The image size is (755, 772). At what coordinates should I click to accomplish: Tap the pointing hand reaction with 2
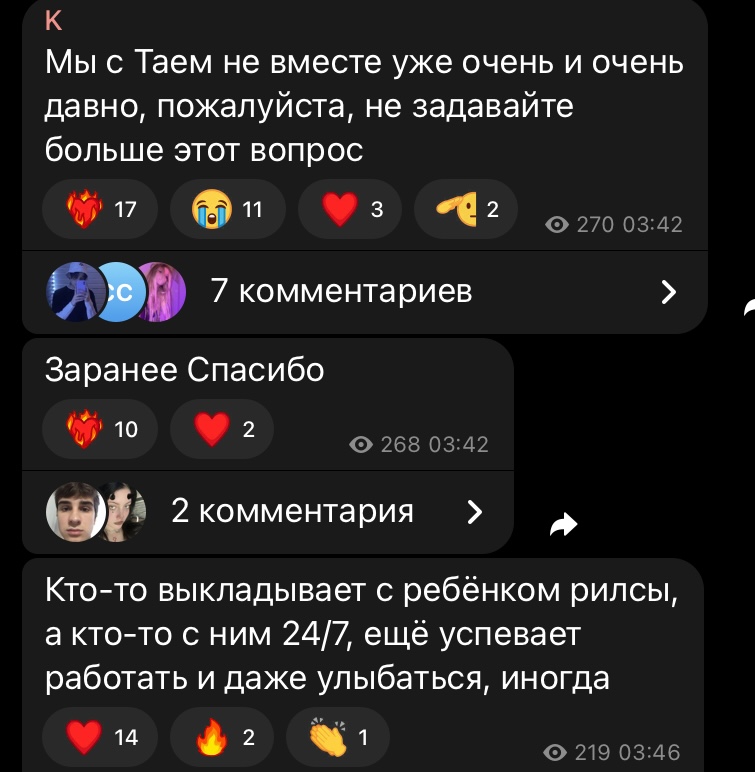465,210
